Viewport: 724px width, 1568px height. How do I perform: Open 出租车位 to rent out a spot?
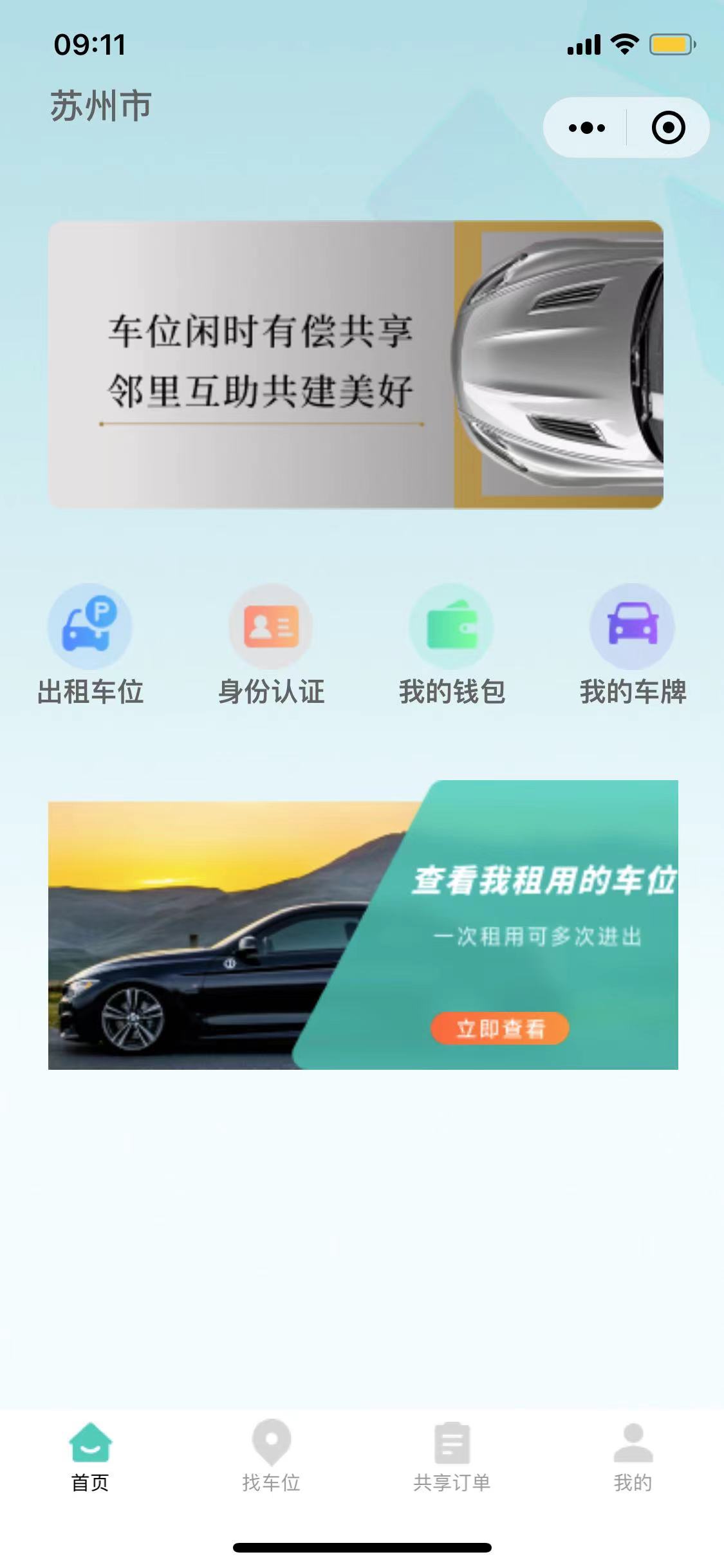(90, 644)
